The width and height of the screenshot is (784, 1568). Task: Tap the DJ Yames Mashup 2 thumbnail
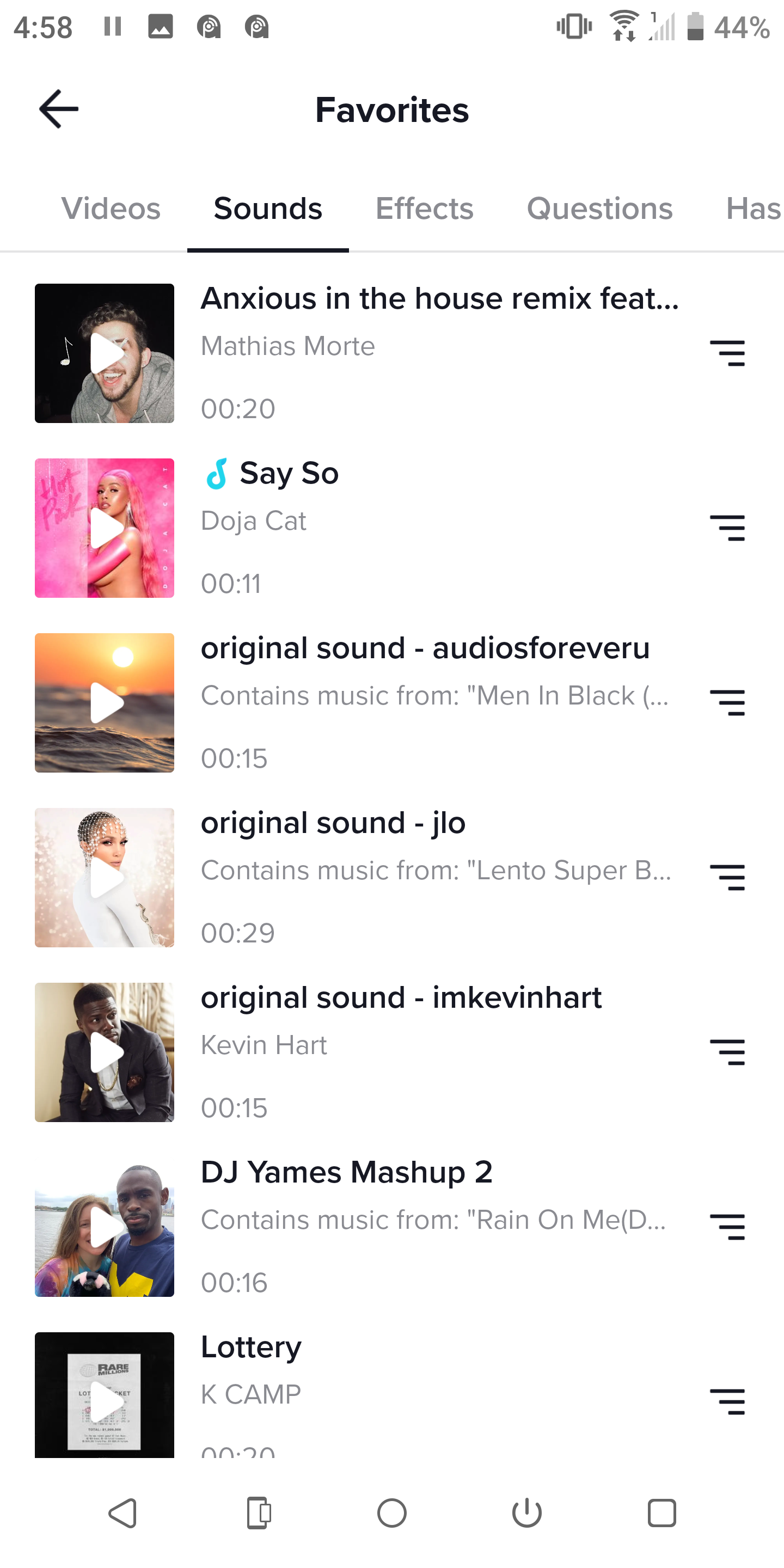tap(104, 1228)
